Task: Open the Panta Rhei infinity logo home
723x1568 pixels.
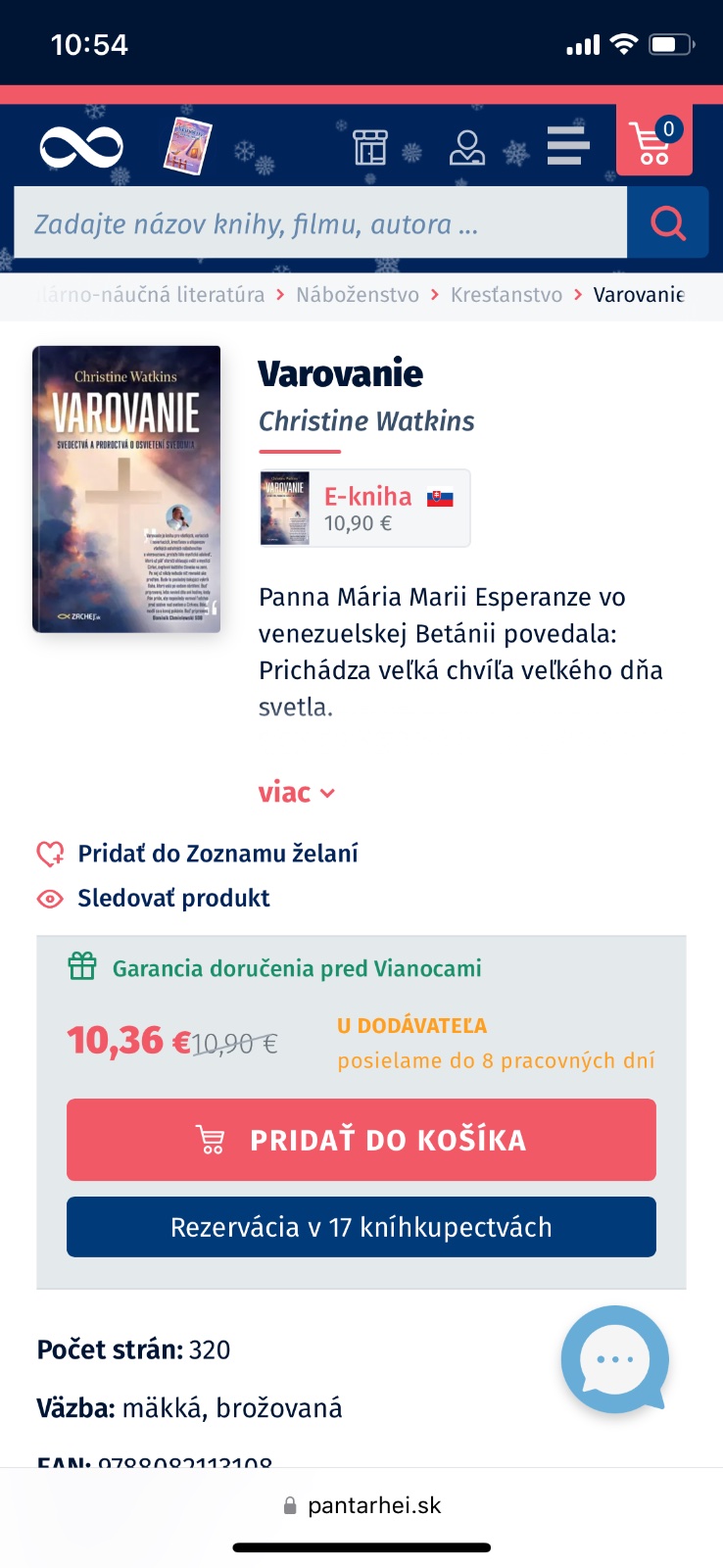Action: pos(81,147)
